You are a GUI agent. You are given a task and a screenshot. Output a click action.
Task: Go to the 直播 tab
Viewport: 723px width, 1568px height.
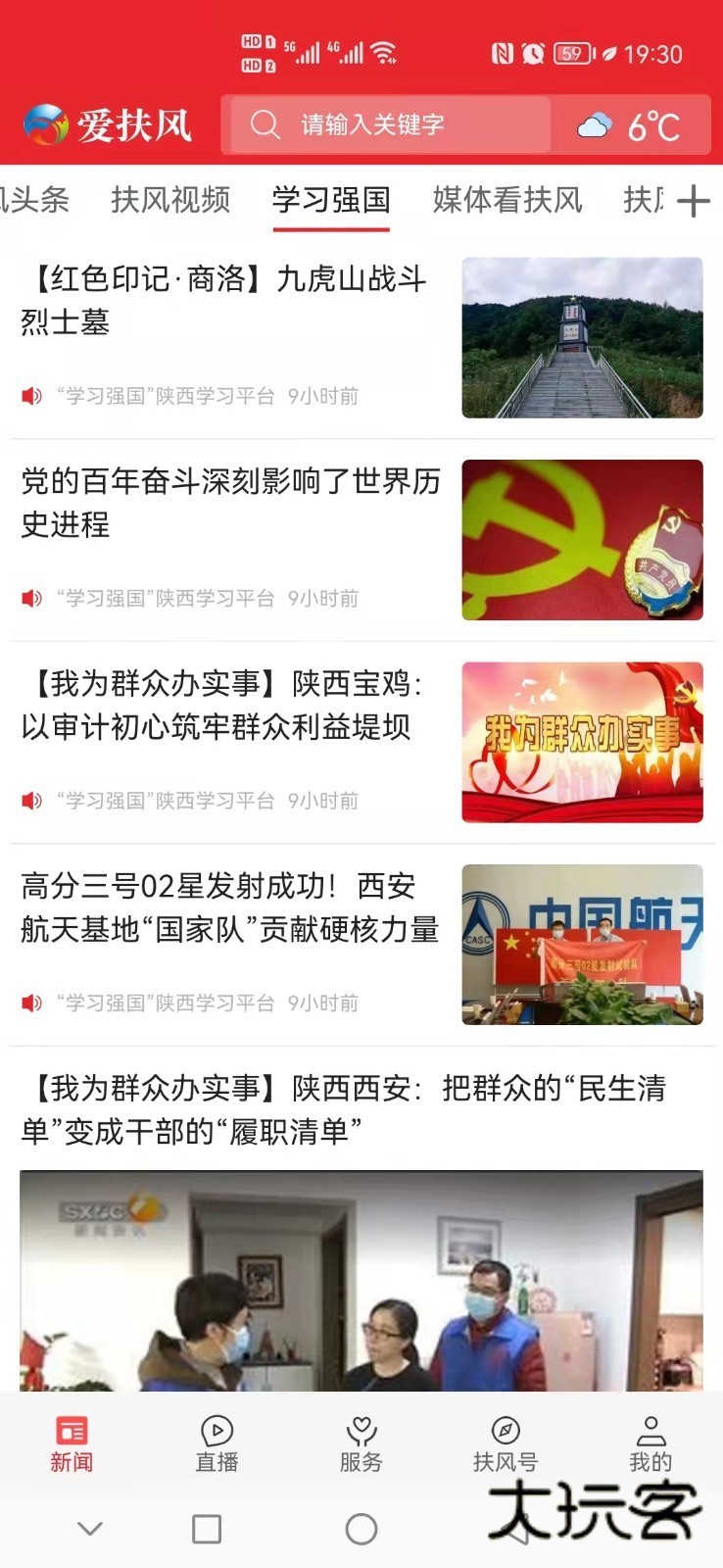(217, 1444)
